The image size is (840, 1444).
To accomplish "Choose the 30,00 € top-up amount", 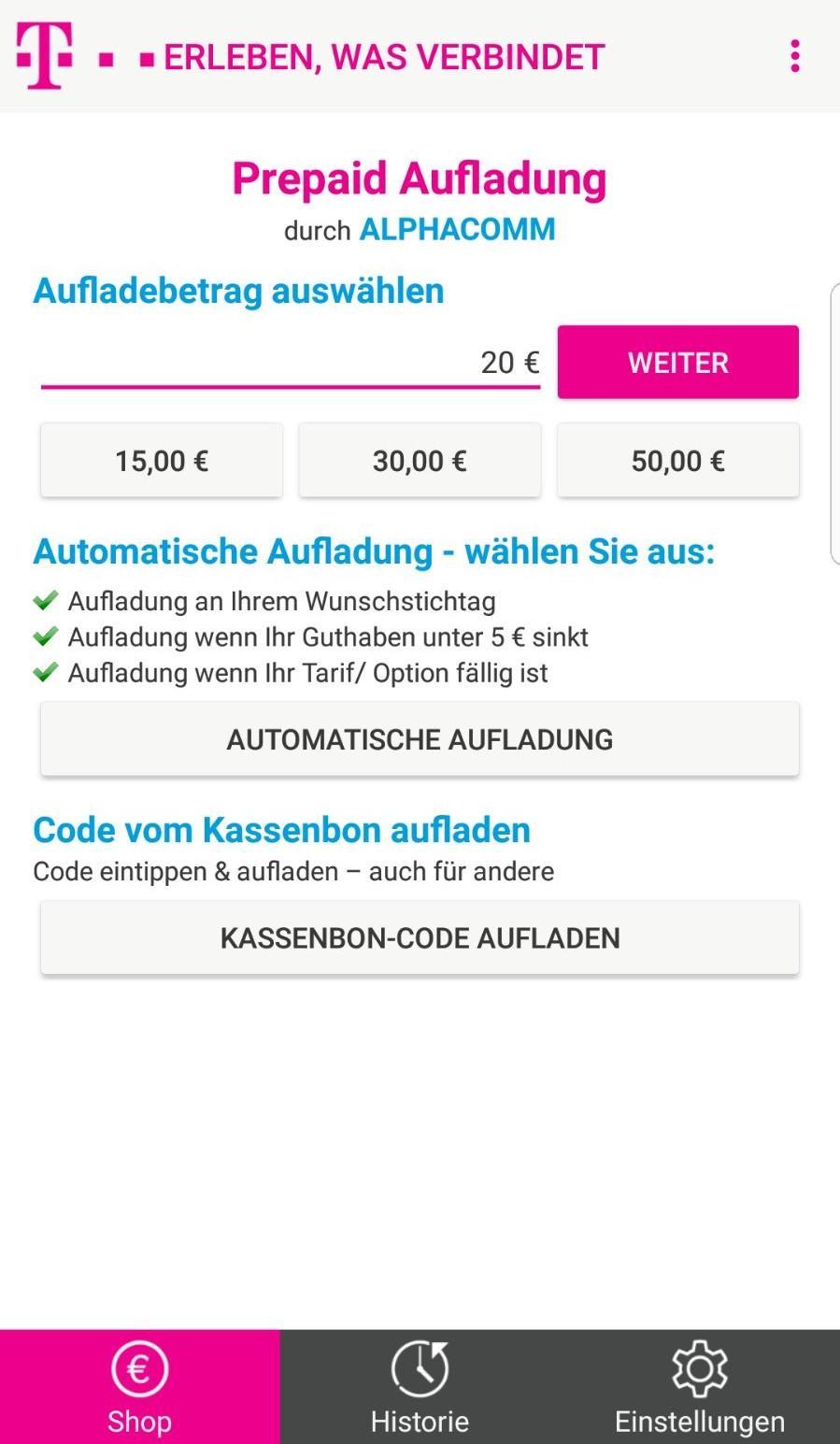I will tap(419, 460).
